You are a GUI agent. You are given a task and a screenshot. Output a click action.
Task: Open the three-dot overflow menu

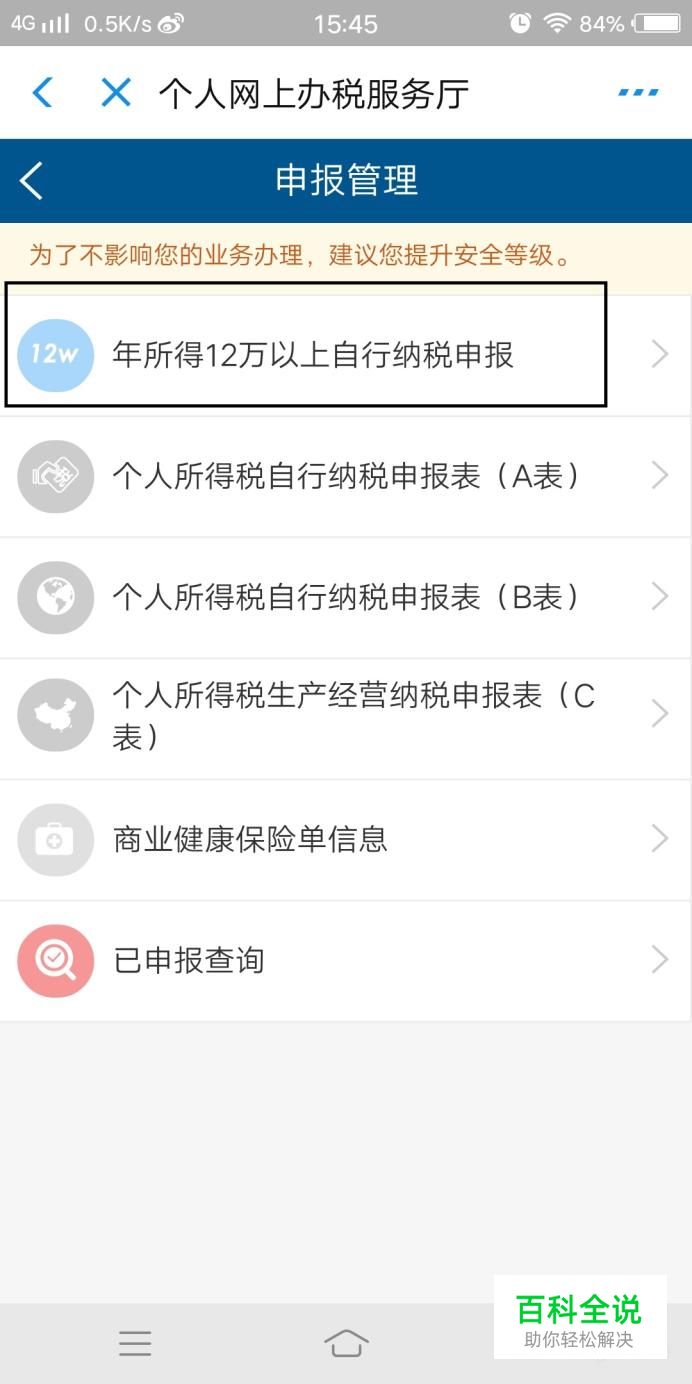coord(638,93)
